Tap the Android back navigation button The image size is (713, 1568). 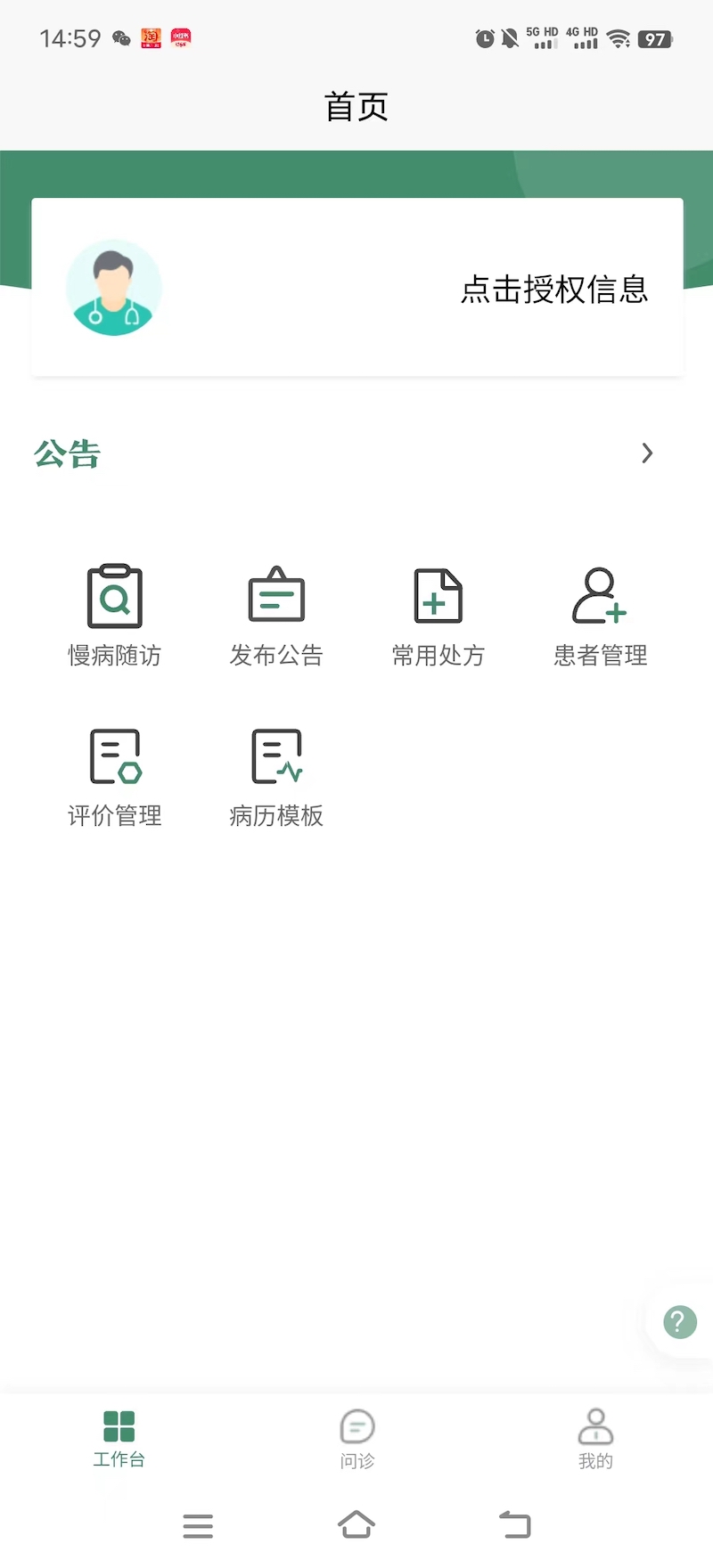514,1525
